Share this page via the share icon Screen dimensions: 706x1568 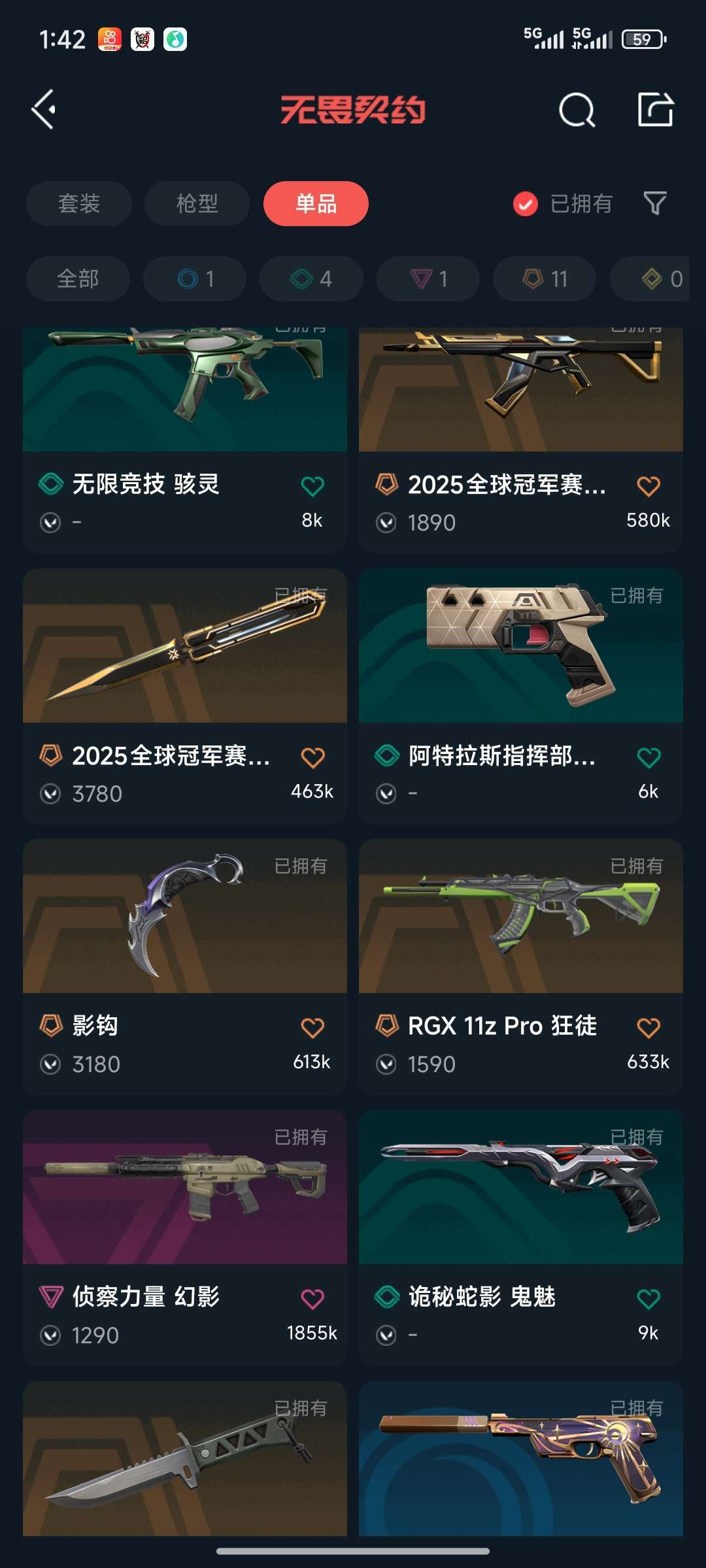click(655, 109)
